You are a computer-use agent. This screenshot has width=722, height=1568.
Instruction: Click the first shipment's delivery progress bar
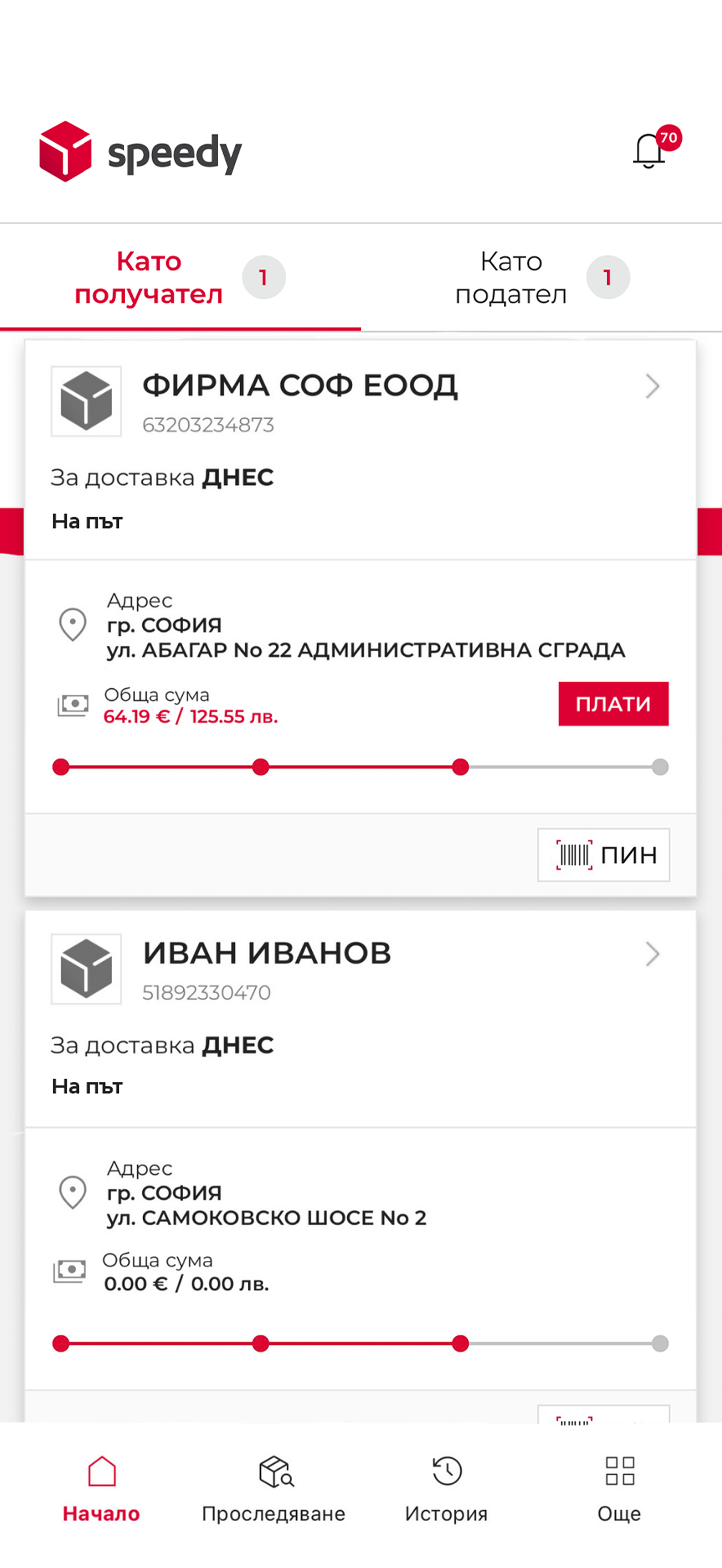click(x=359, y=767)
